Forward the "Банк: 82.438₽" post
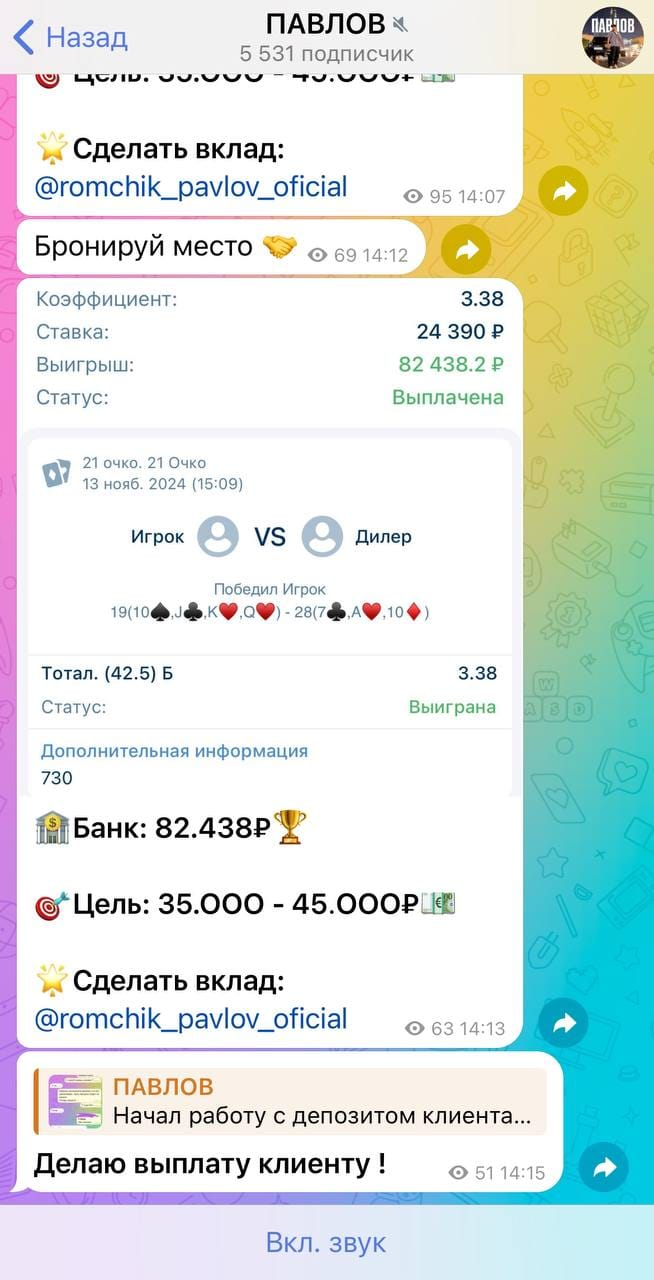The image size is (654, 1280). click(563, 1024)
